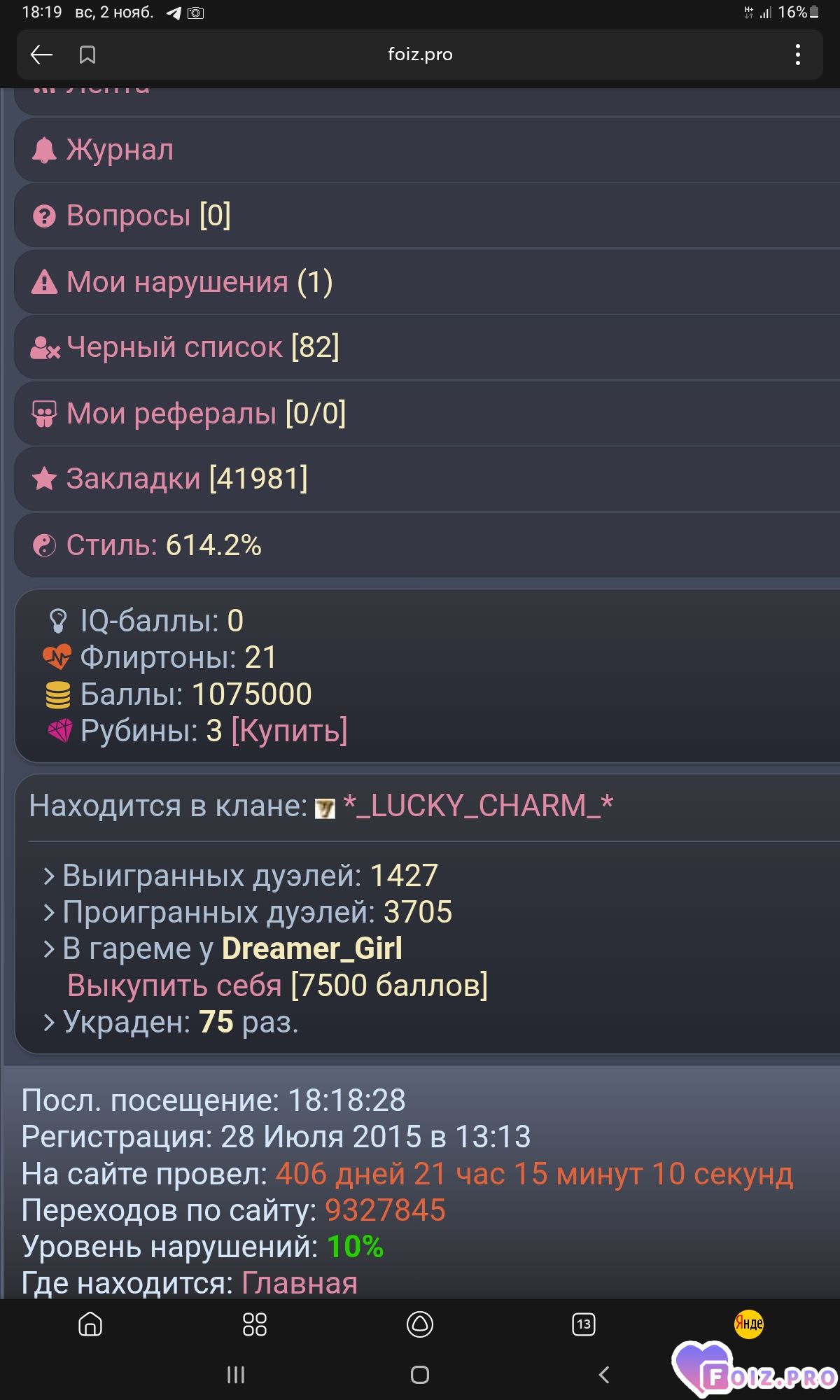Open the browser overflow menu
This screenshot has height=1400, width=840.
(x=797, y=55)
